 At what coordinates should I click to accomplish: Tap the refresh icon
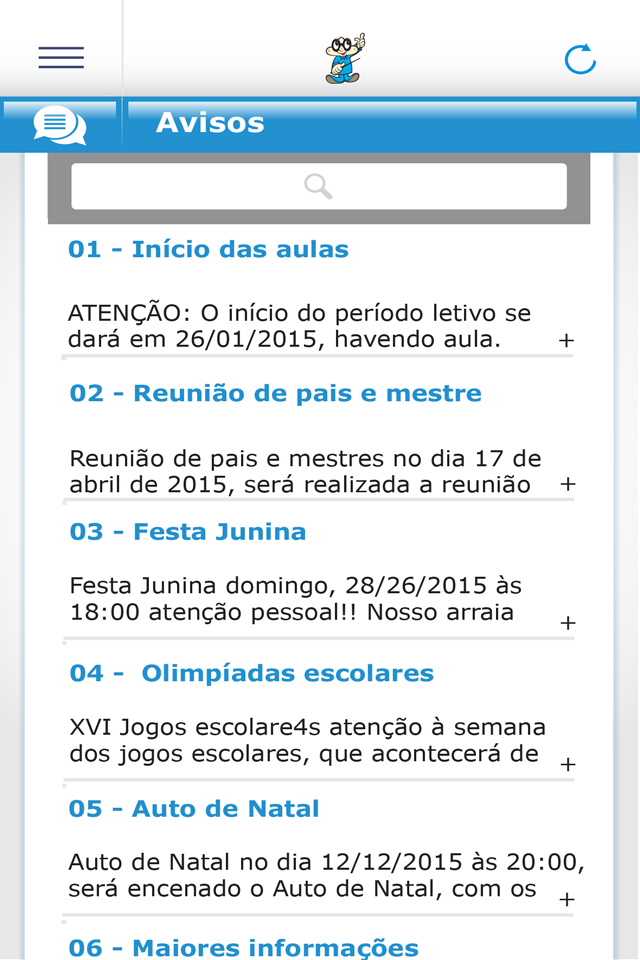(579, 59)
